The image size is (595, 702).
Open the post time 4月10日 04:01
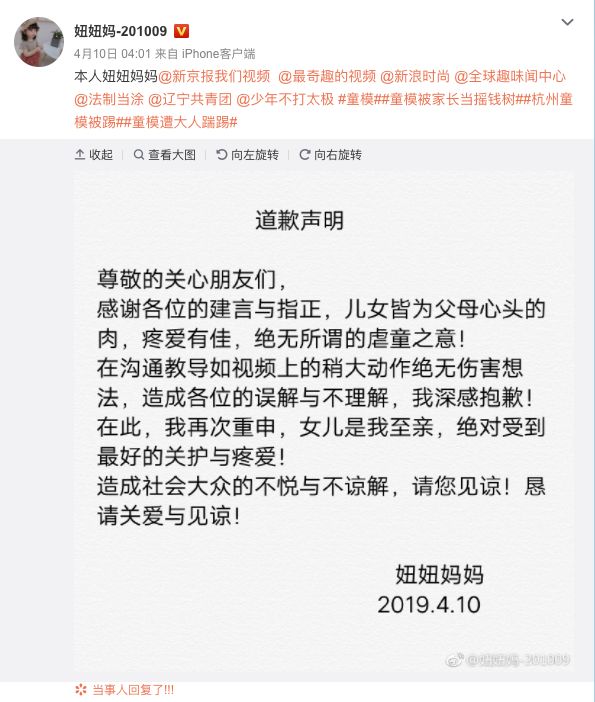112,54
